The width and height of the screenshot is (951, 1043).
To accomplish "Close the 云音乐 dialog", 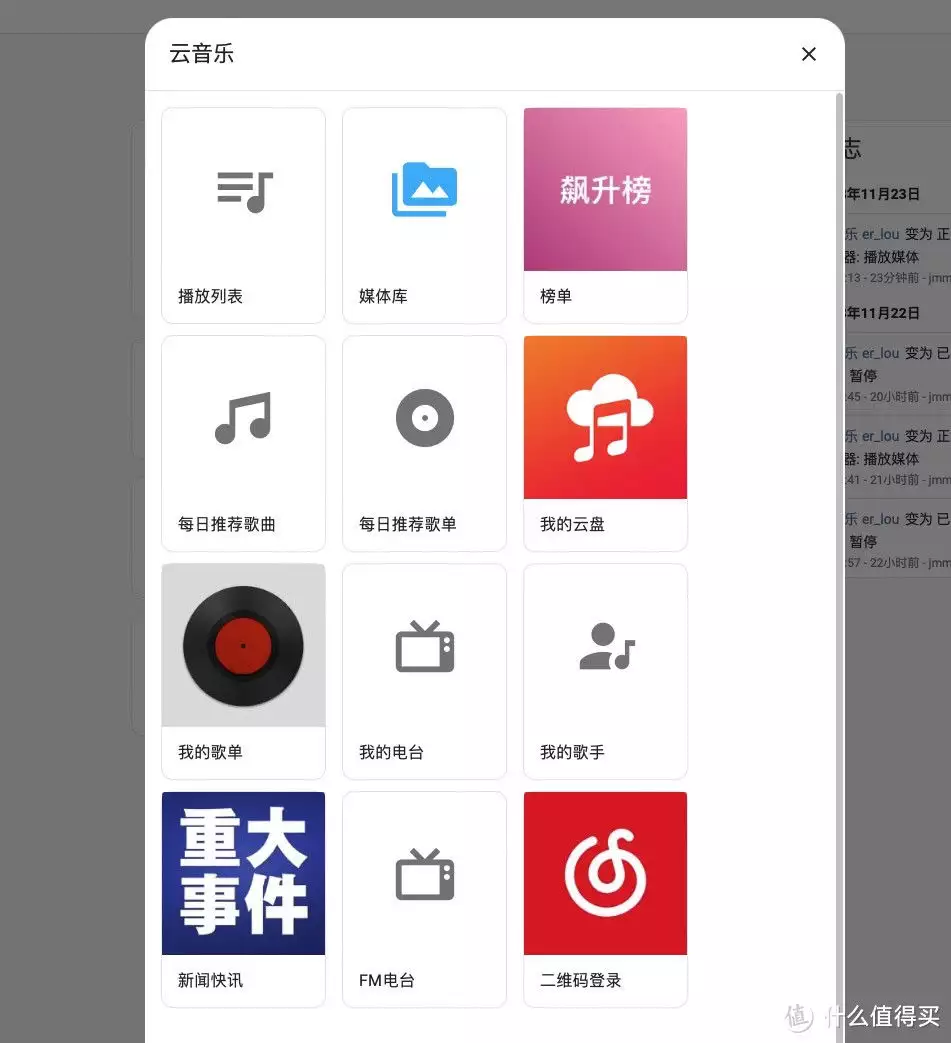I will click(x=809, y=54).
